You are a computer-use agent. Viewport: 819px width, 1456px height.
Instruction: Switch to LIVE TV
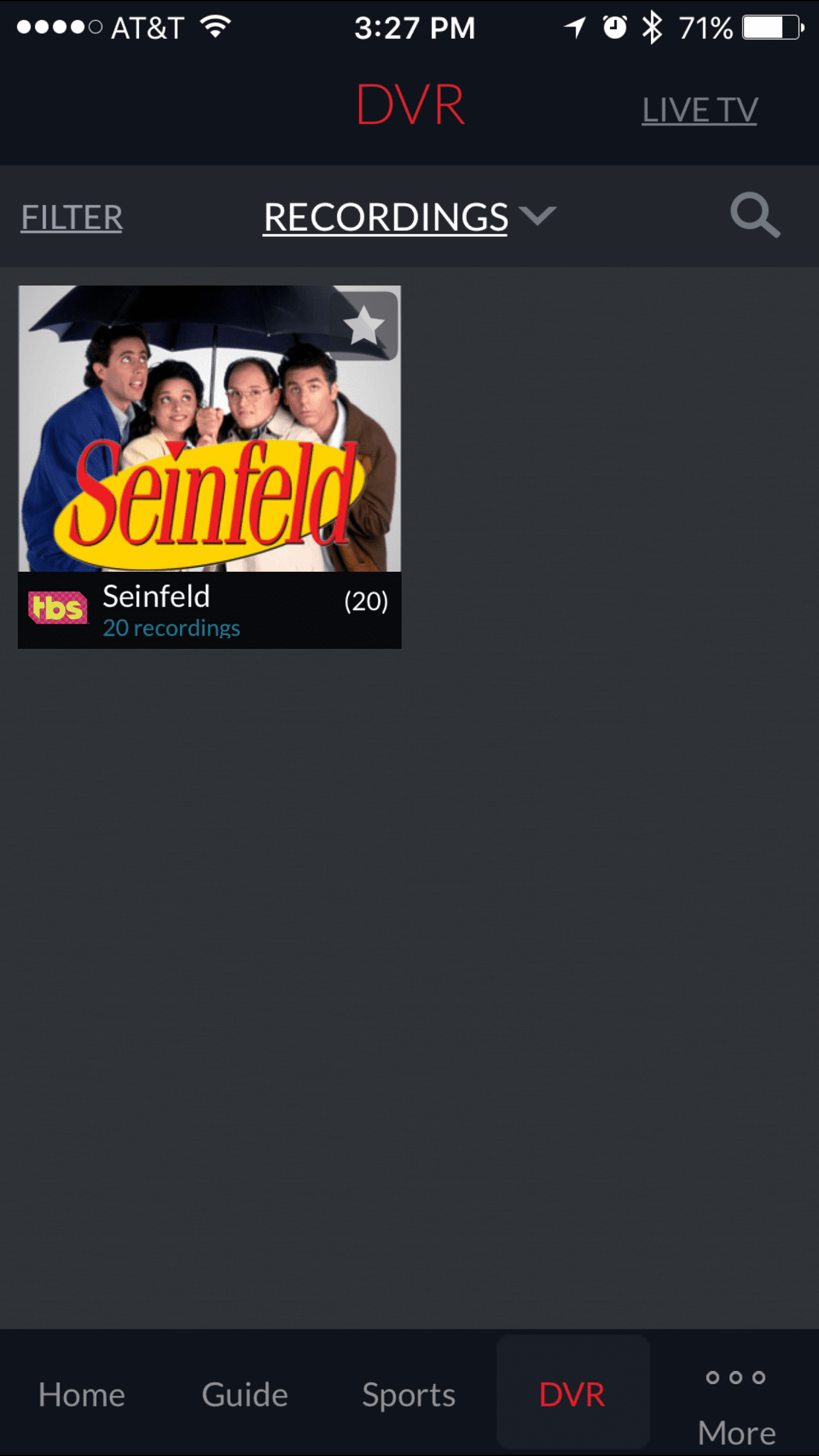(700, 109)
